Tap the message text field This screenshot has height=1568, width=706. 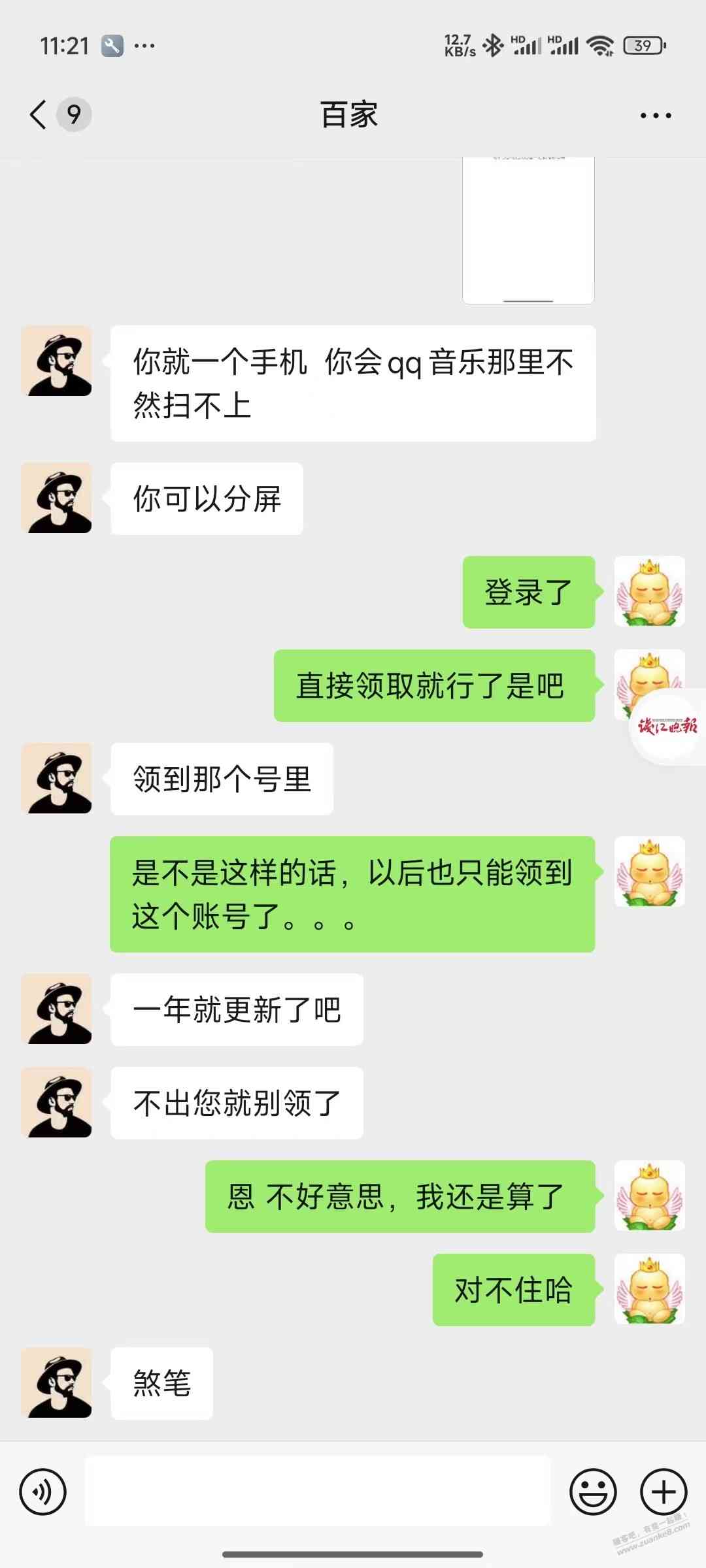pos(318,1491)
